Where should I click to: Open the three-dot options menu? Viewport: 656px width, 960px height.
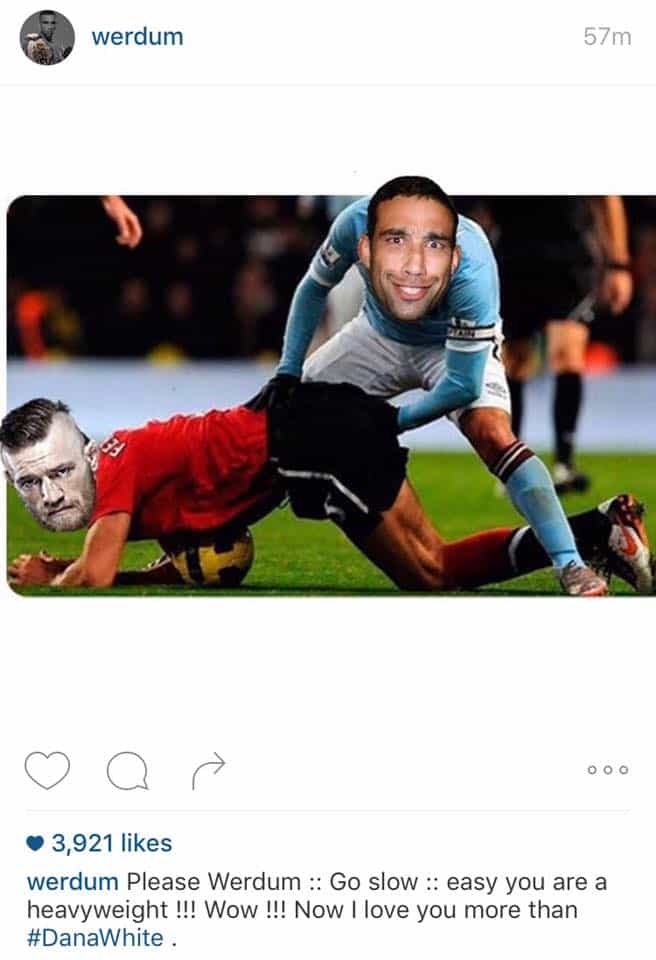pos(608,770)
